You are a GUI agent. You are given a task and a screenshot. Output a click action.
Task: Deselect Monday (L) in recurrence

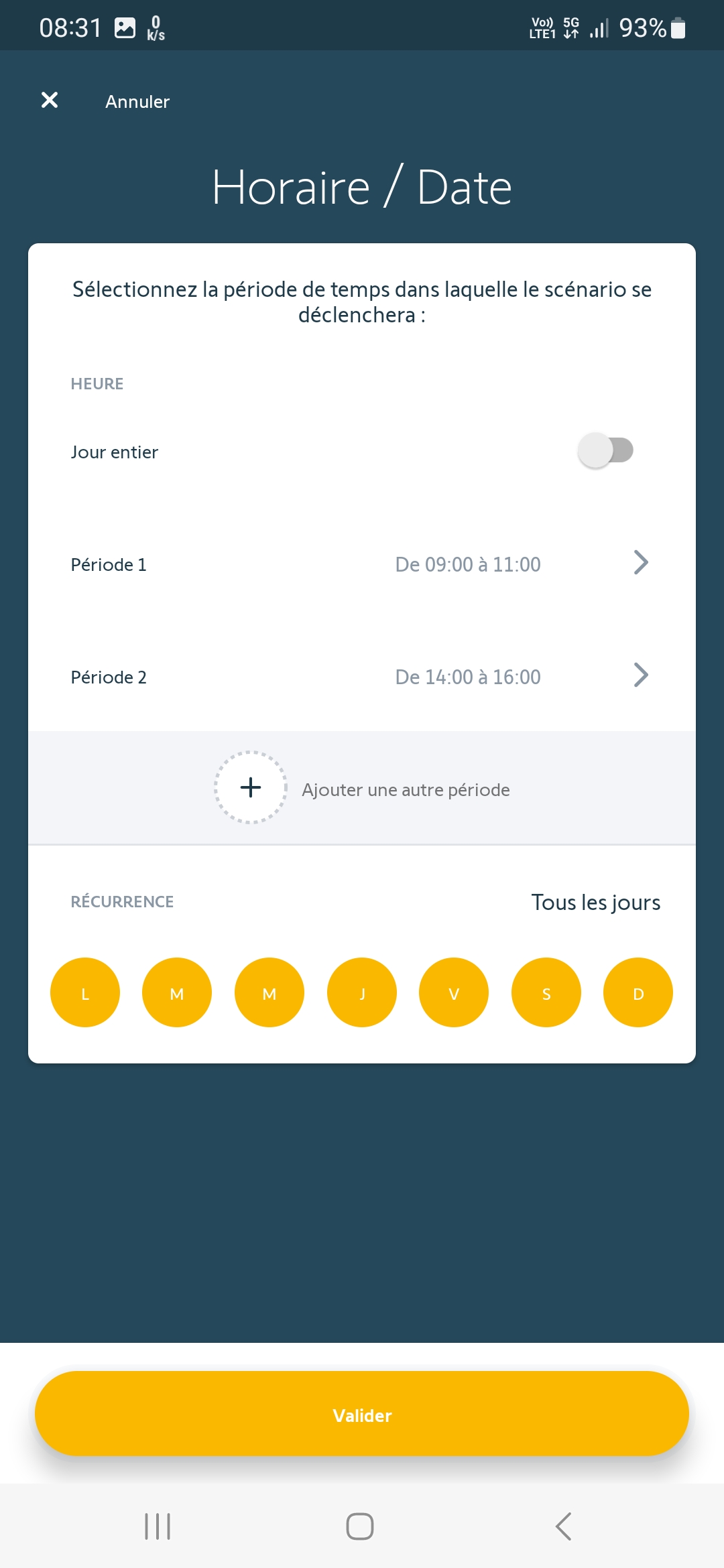click(x=85, y=992)
